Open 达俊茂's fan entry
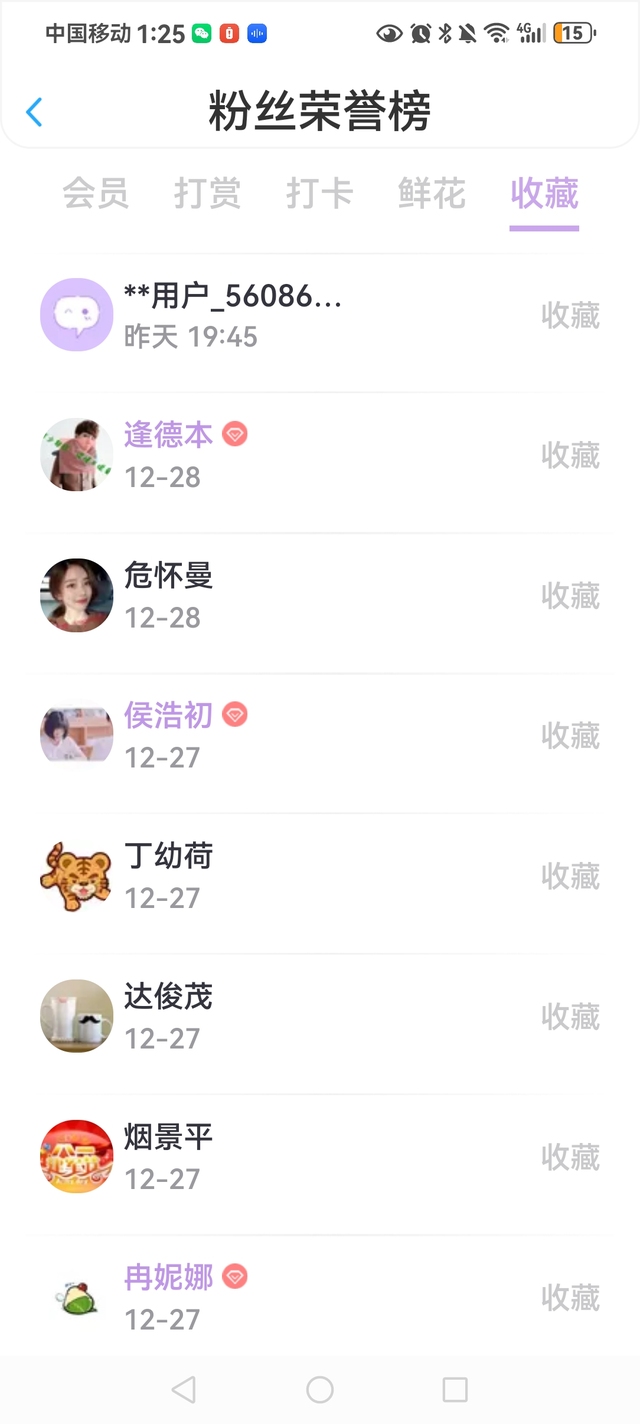 (x=320, y=1017)
